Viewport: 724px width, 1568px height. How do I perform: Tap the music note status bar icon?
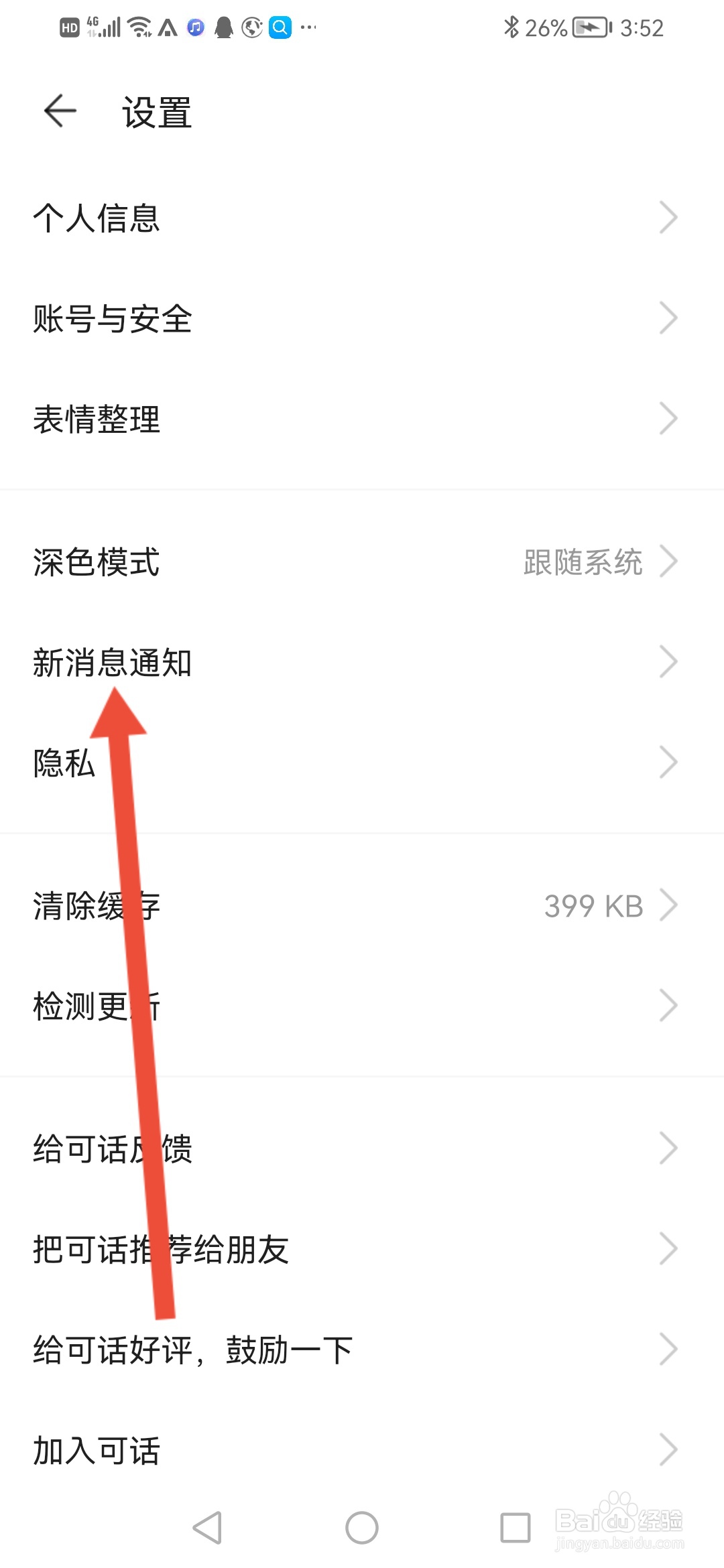[194, 27]
